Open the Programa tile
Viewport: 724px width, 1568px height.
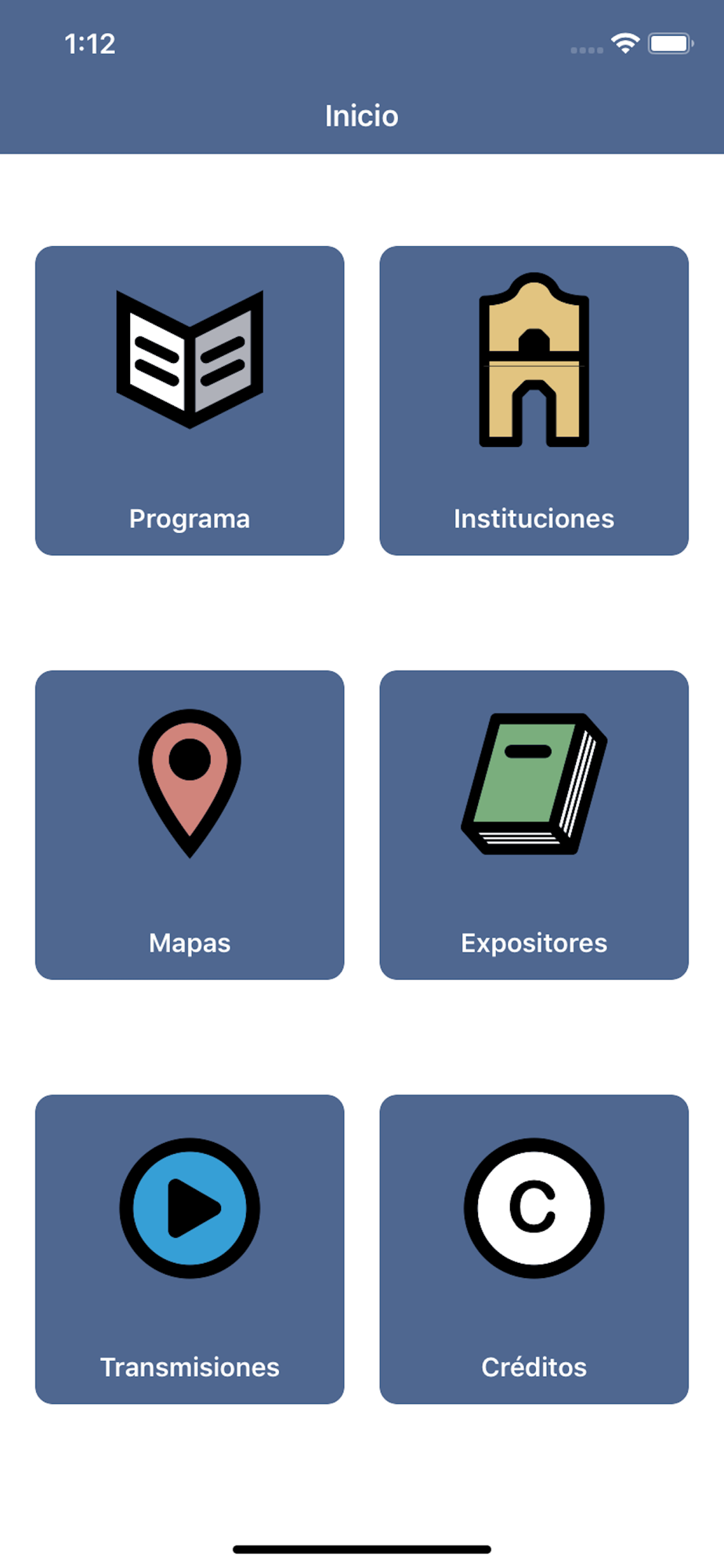(x=190, y=401)
